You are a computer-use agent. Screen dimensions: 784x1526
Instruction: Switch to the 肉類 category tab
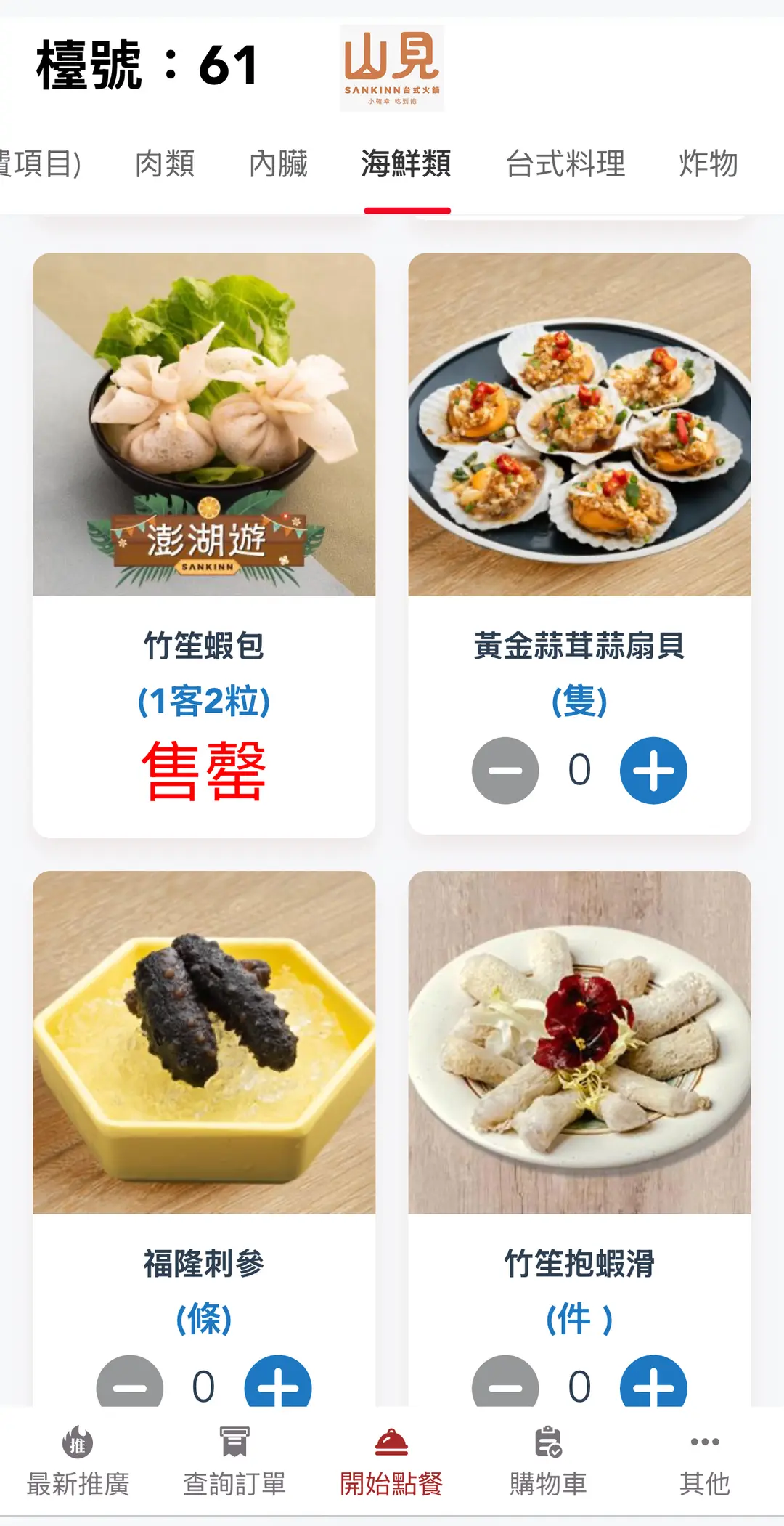pos(165,164)
